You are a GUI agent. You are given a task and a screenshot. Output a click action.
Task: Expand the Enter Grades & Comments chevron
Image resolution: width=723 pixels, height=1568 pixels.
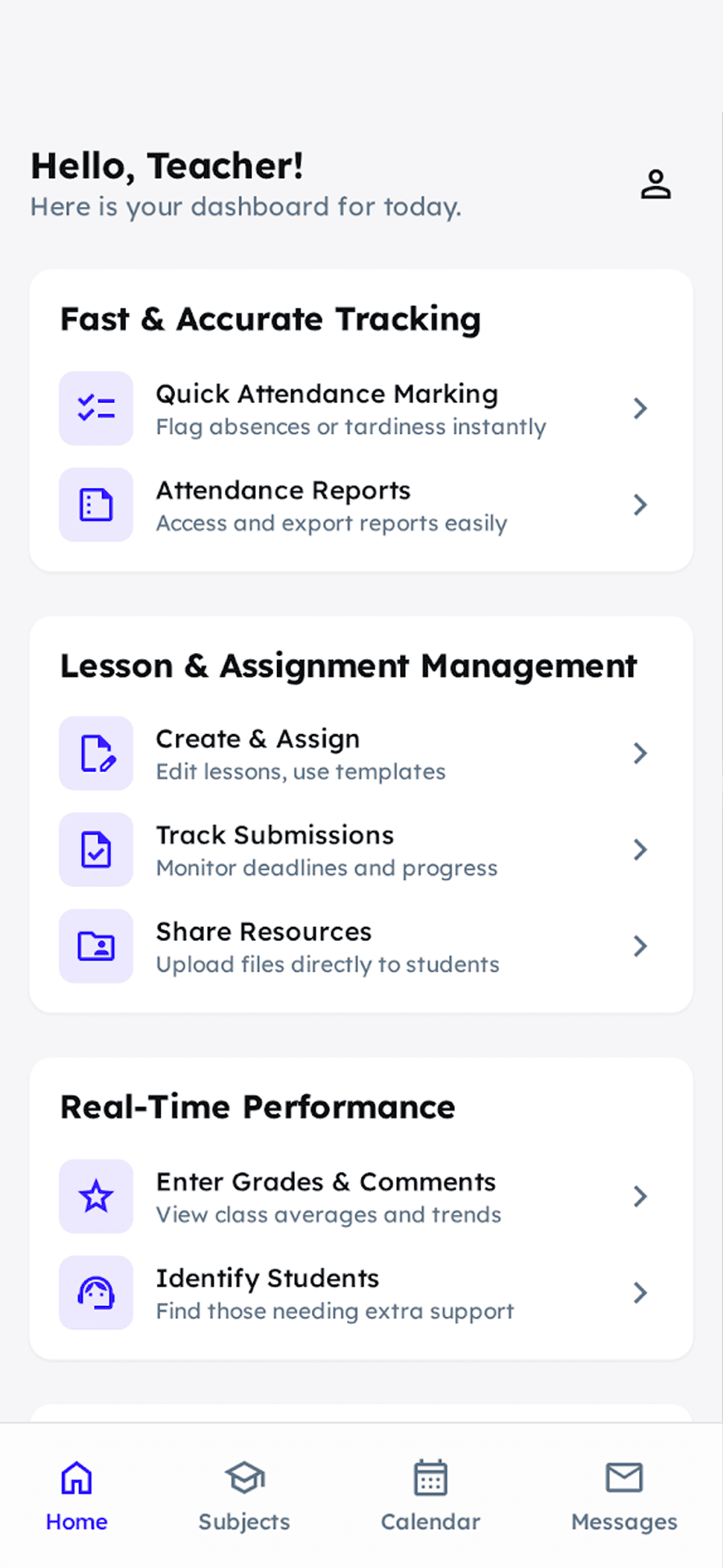[x=640, y=1196]
